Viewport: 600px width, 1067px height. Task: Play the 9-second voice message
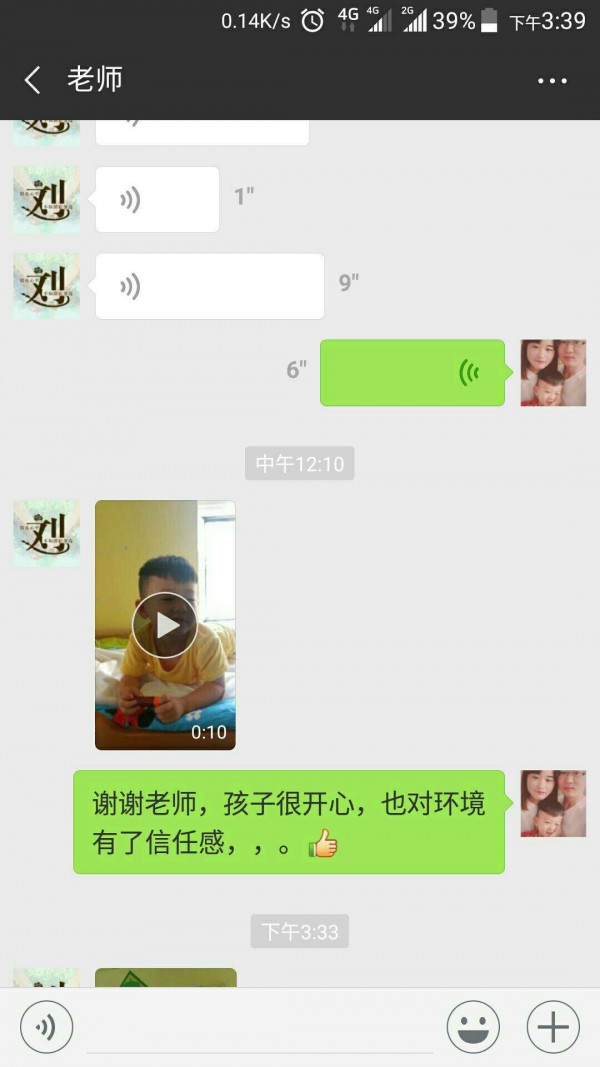pos(210,286)
